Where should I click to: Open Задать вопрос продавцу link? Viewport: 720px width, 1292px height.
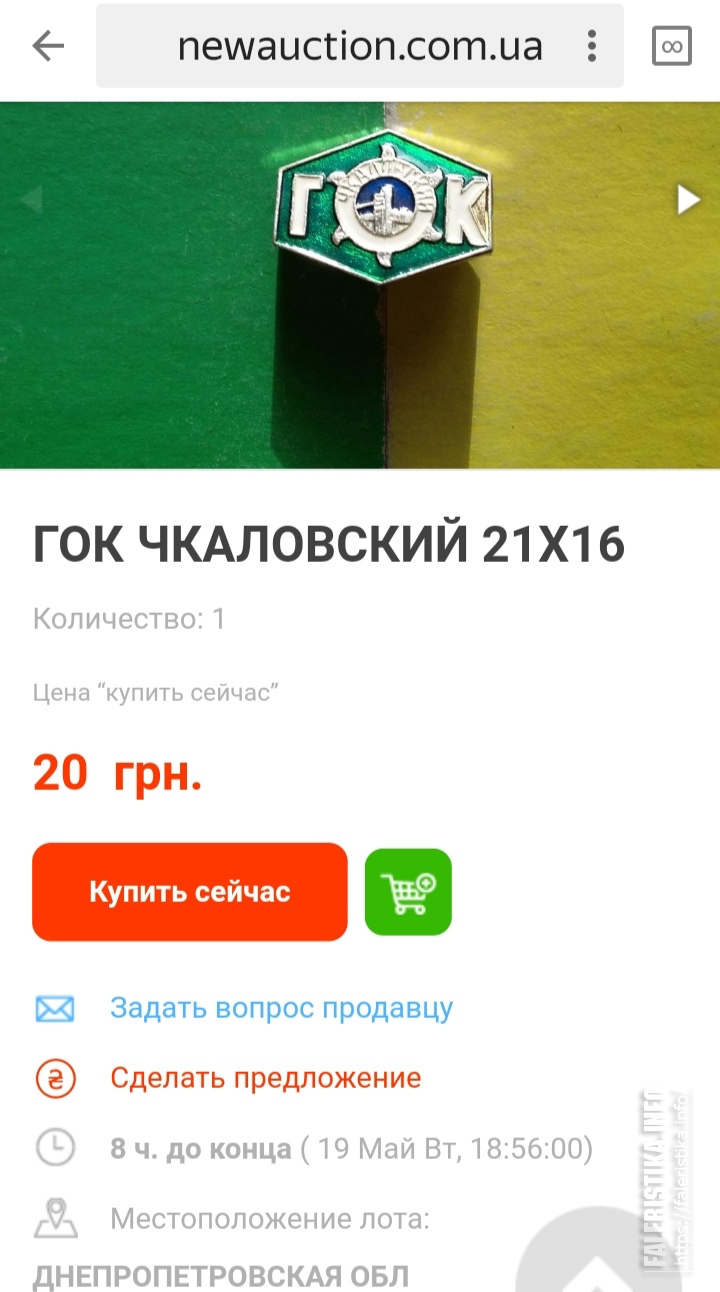[x=281, y=1008]
